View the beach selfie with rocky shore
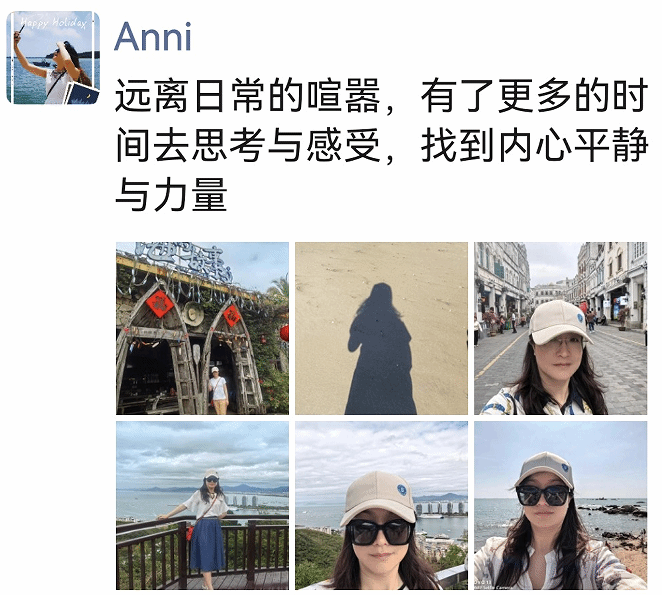This screenshot has width=662, height=595. 560,505
